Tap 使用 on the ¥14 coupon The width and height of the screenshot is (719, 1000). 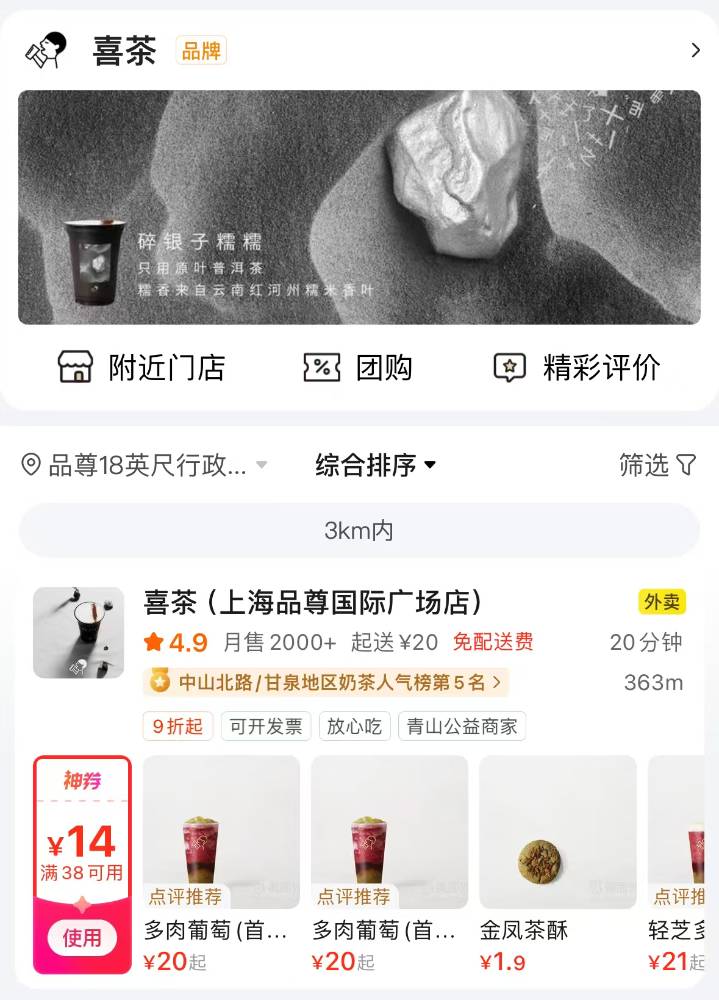[x=82, y=937]
